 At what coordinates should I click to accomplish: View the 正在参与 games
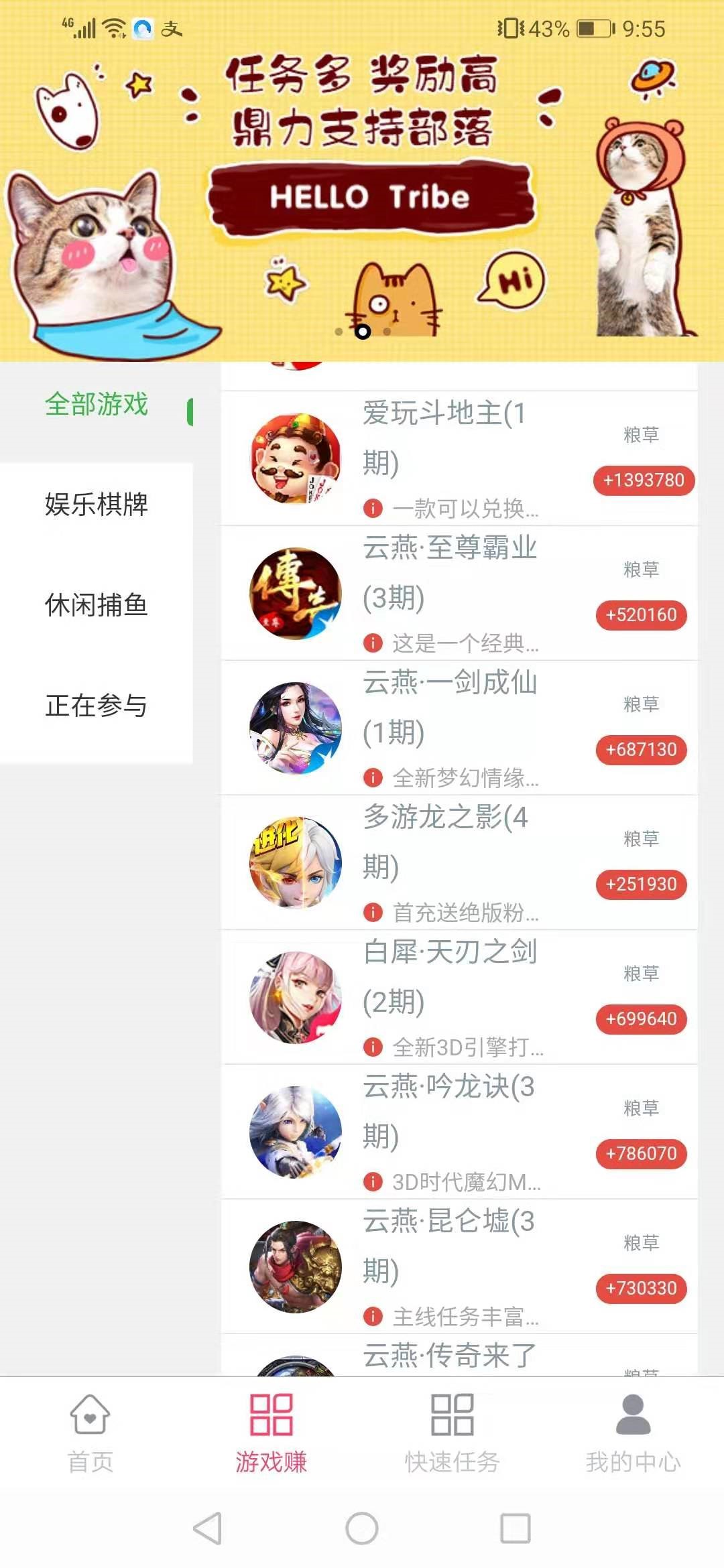(97, 706)
